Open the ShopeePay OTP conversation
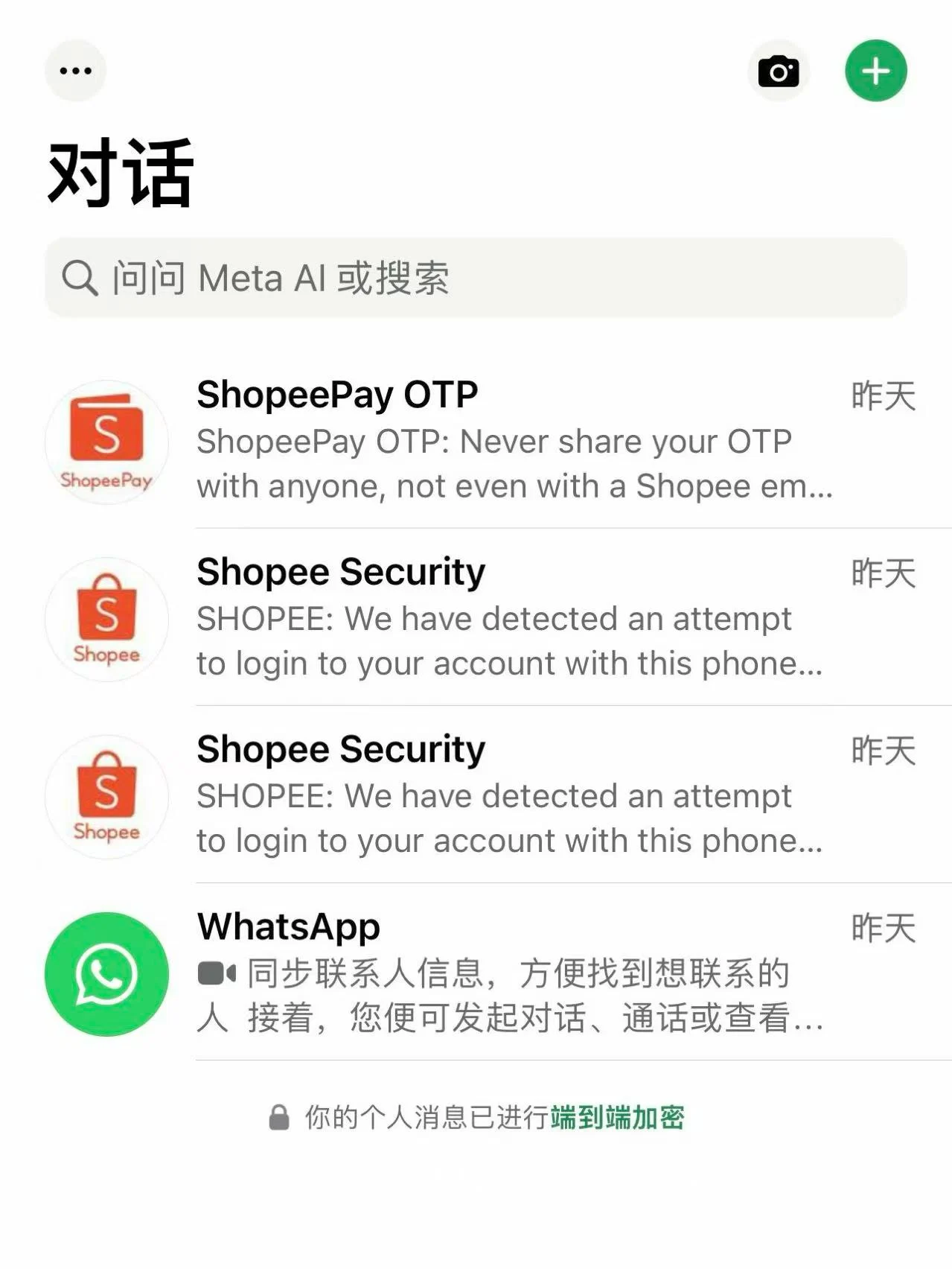 point(514,441)
